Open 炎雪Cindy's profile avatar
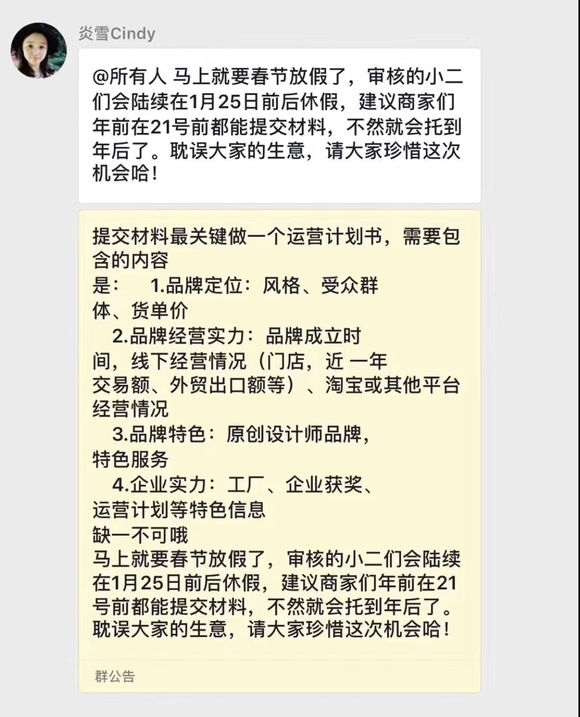The image size is (580, 717). point(39,50)
